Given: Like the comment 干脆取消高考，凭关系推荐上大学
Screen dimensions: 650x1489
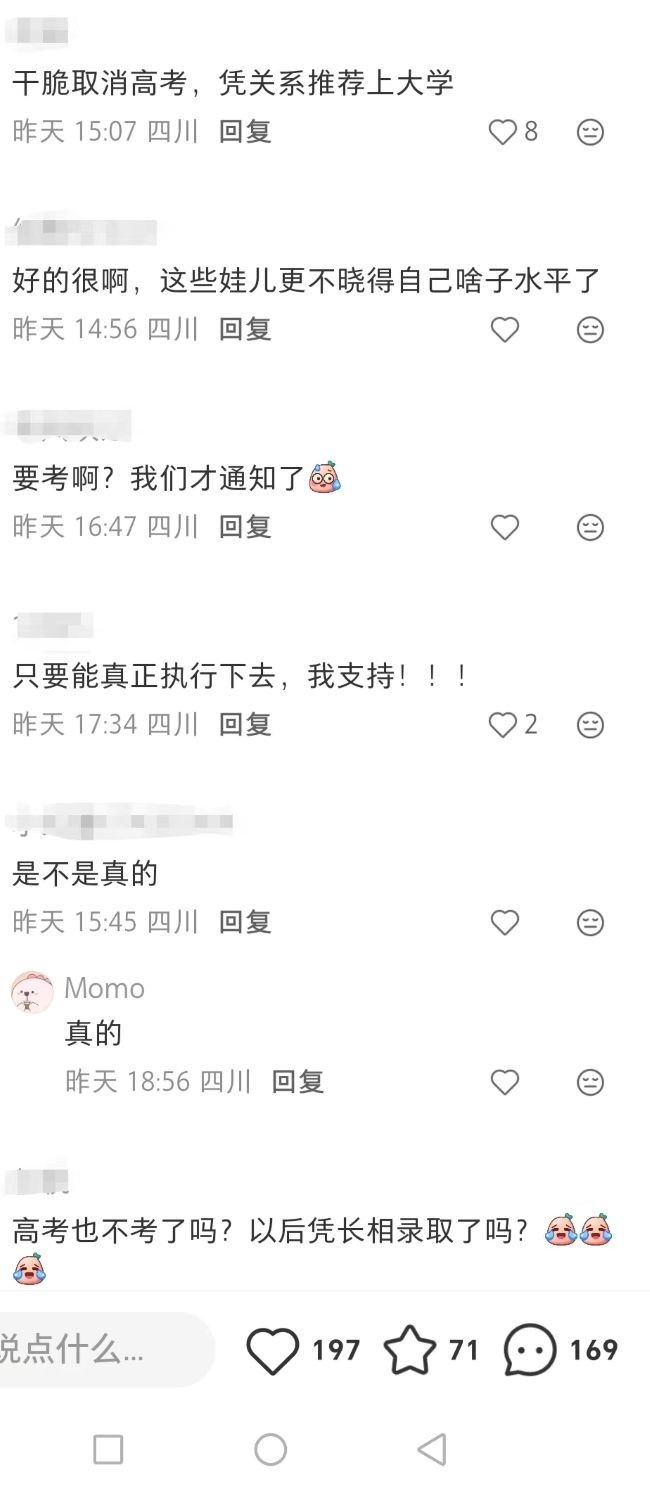Looking at the screenshot, I should 503,132.
